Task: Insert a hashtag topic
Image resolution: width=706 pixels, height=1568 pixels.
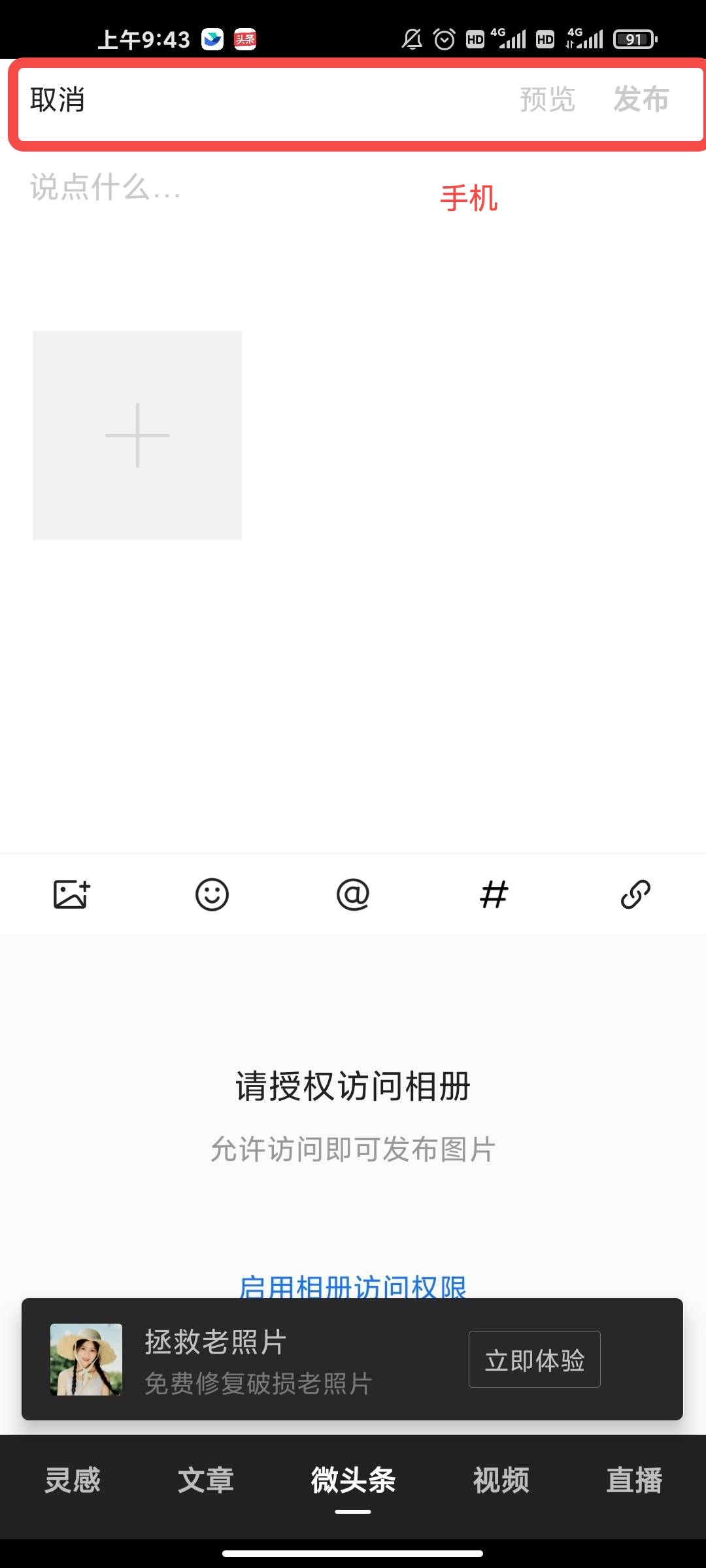Action: coord(494,894)
